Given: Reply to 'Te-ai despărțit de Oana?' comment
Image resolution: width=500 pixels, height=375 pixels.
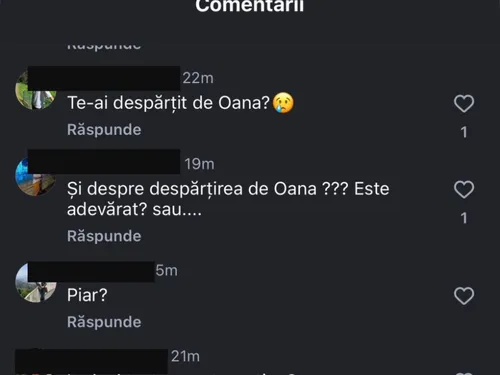Looking at the screenshot, I should click(x=104, y=130).
